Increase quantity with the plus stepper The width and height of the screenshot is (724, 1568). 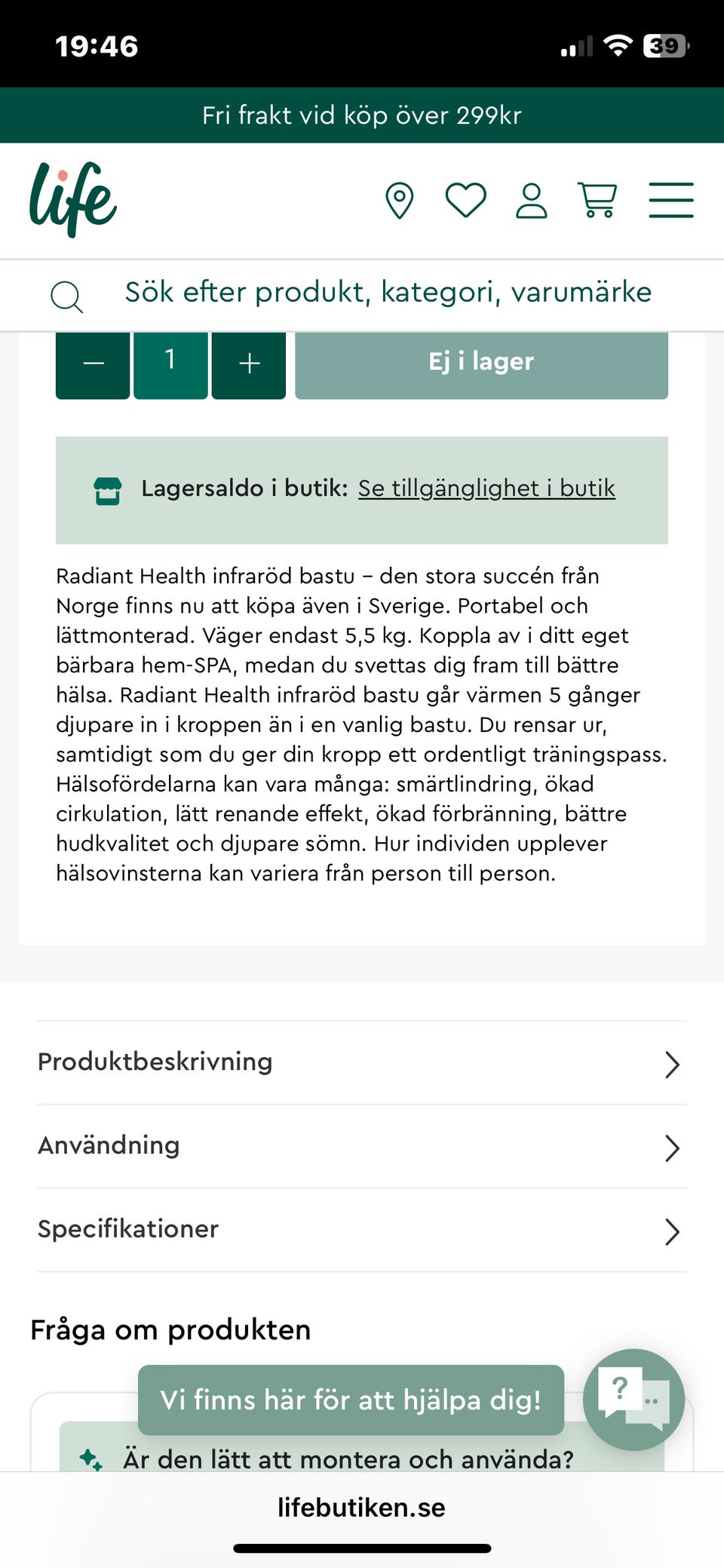click(249, 364)
